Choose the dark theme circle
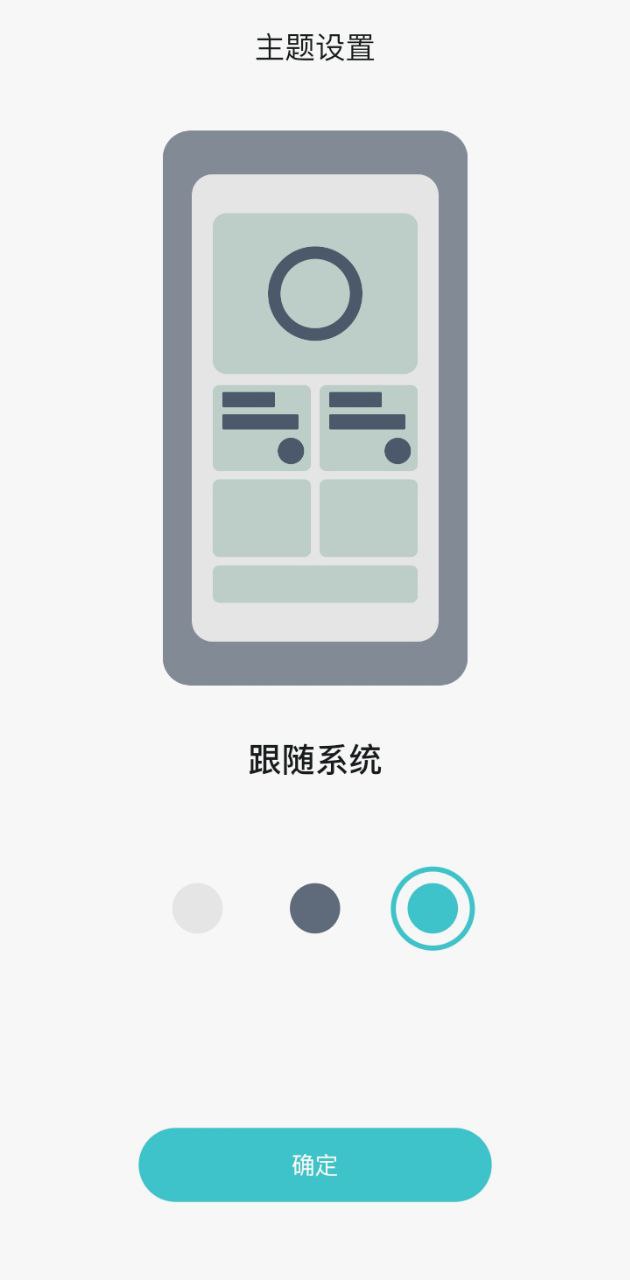The width and height of the screenshot is (630, 1280). tap(315, 908)
